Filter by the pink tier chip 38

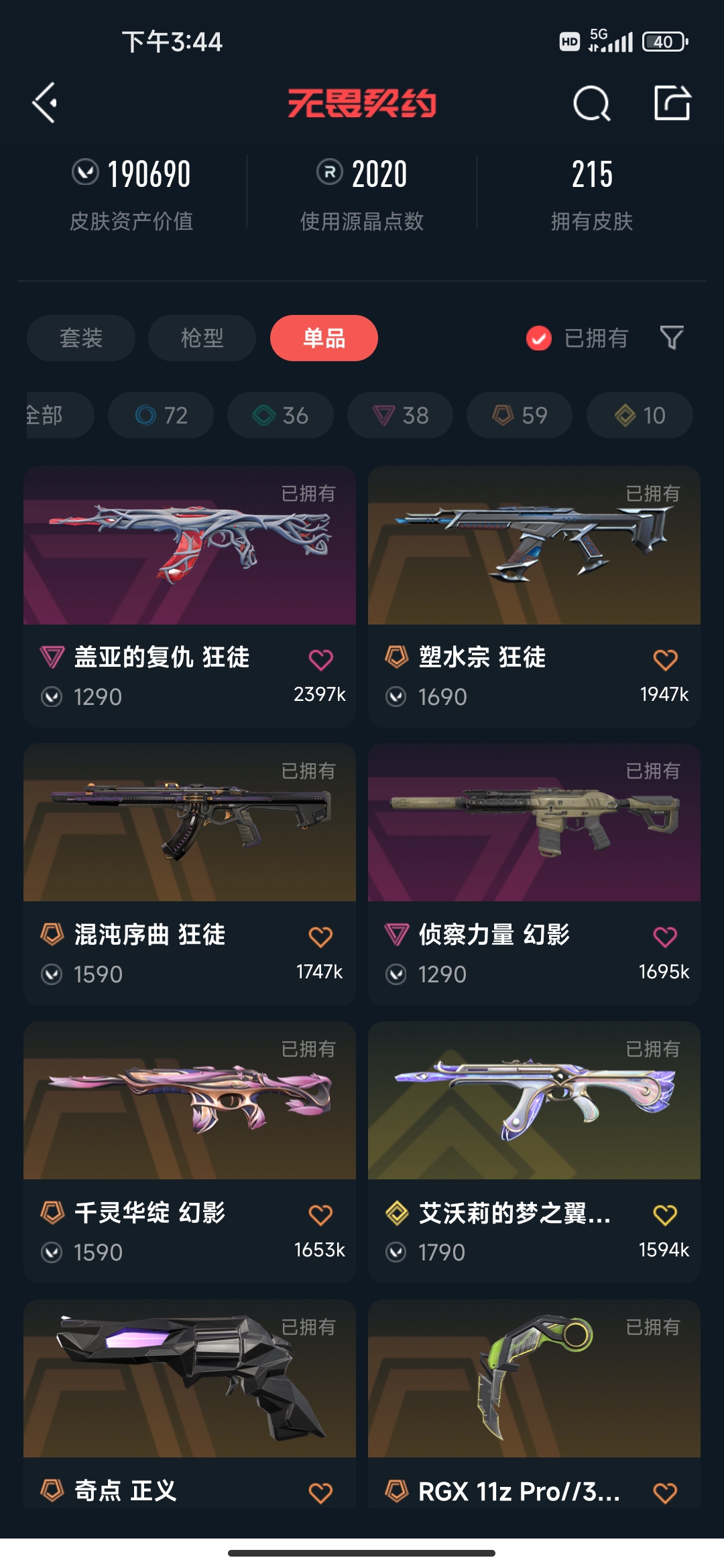point(400,415)
